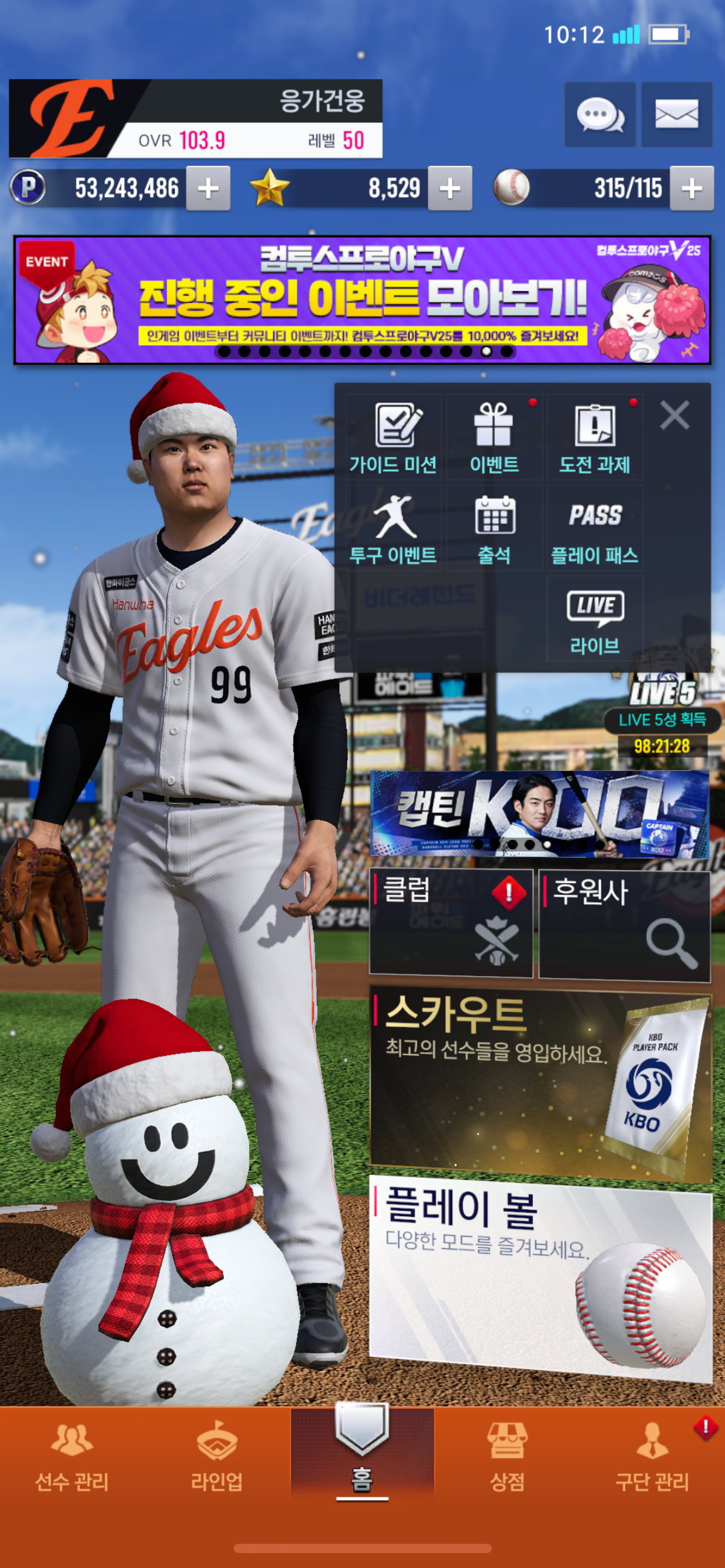Open the mailbox envelope icon
This screenshot has width=725, height=1568.
tap(676, 115)
